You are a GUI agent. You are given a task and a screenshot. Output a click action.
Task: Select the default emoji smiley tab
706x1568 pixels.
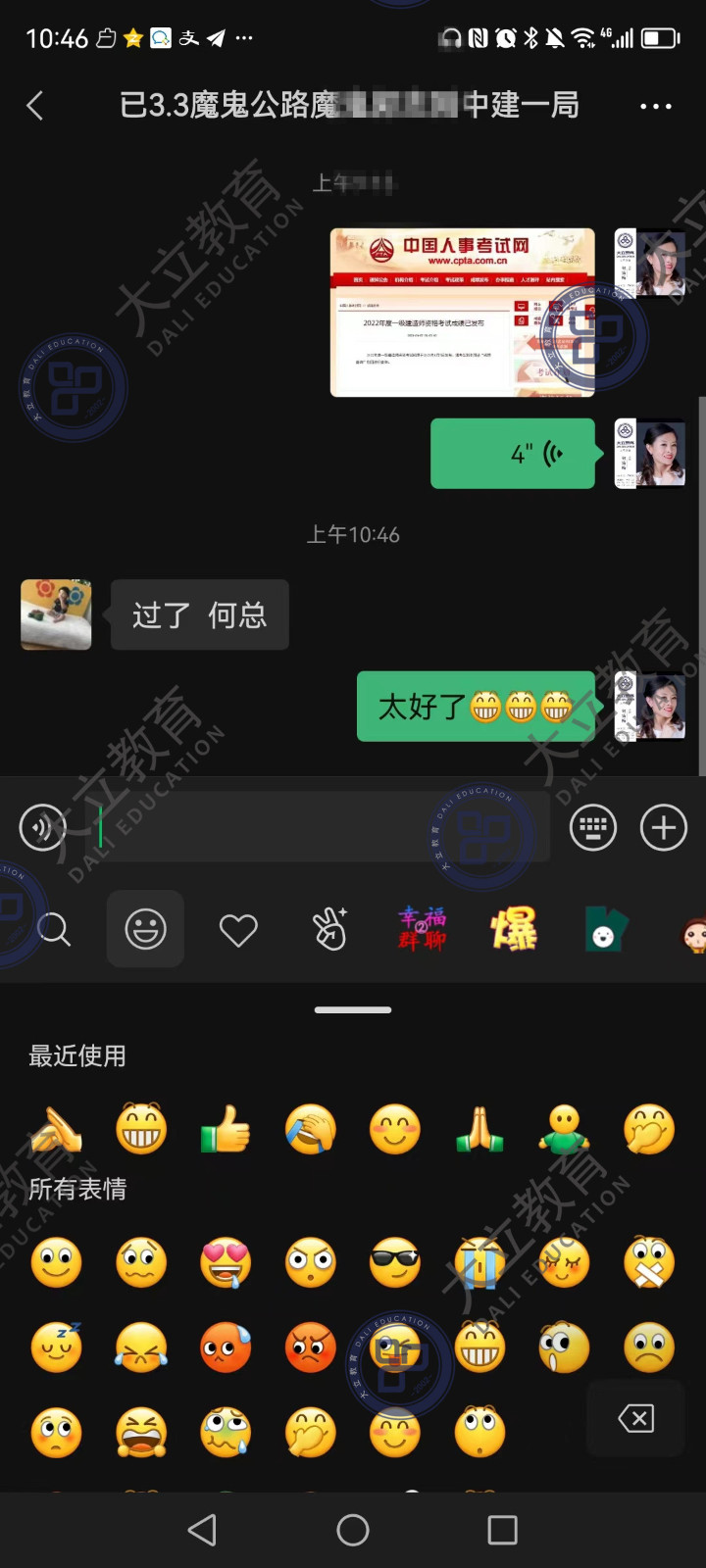145,929
